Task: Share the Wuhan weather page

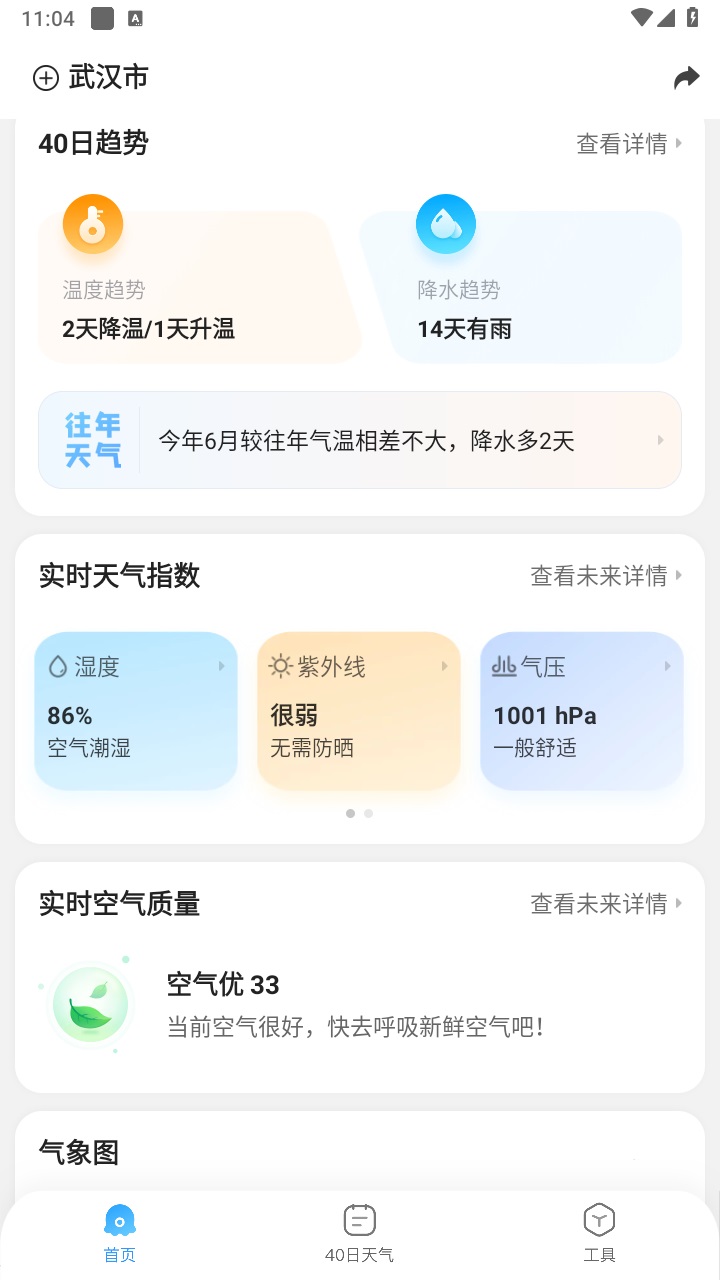Action: pyautogui.click(x=686, y=78)
